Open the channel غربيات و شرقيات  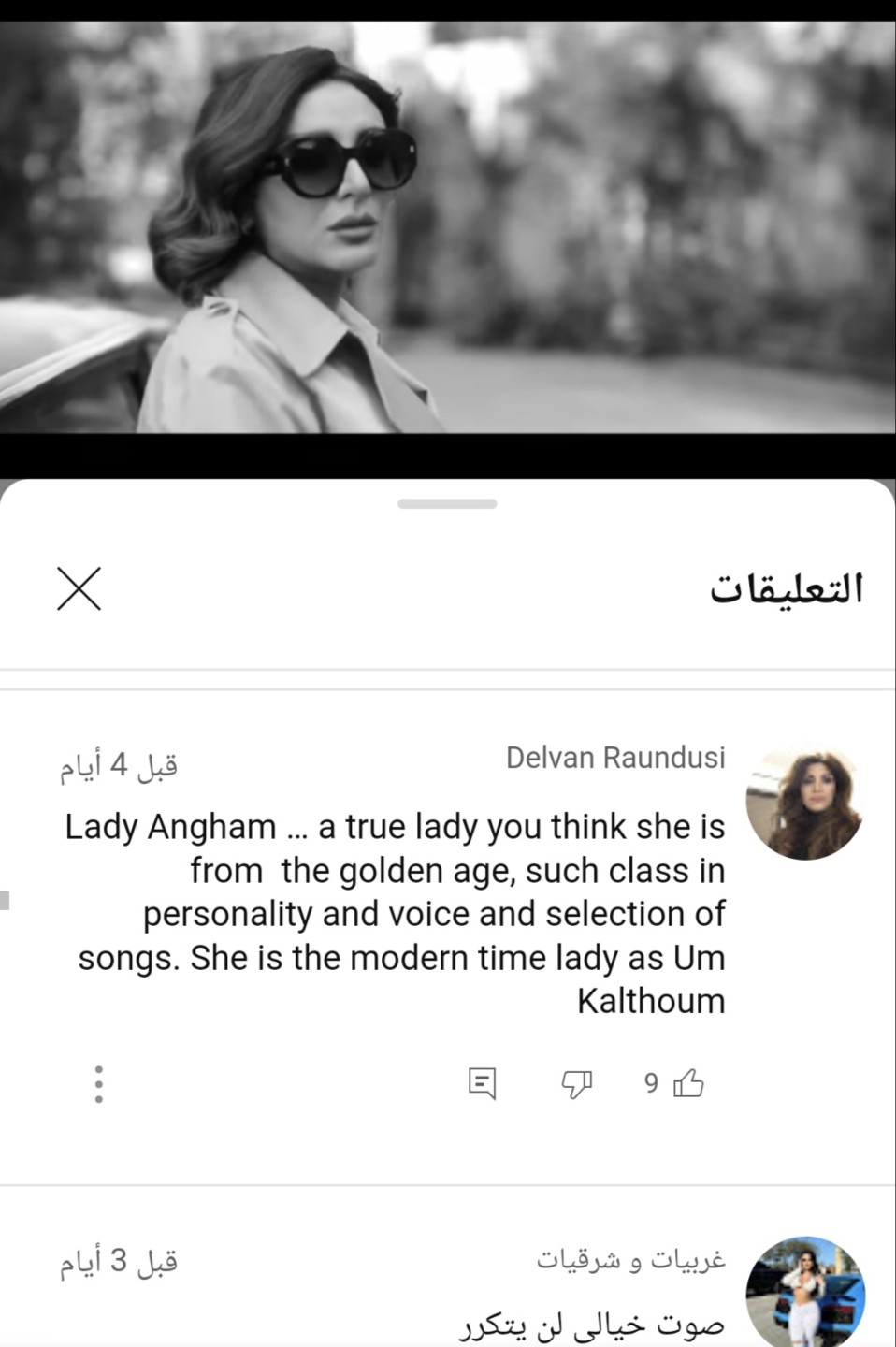[634, 1260]
